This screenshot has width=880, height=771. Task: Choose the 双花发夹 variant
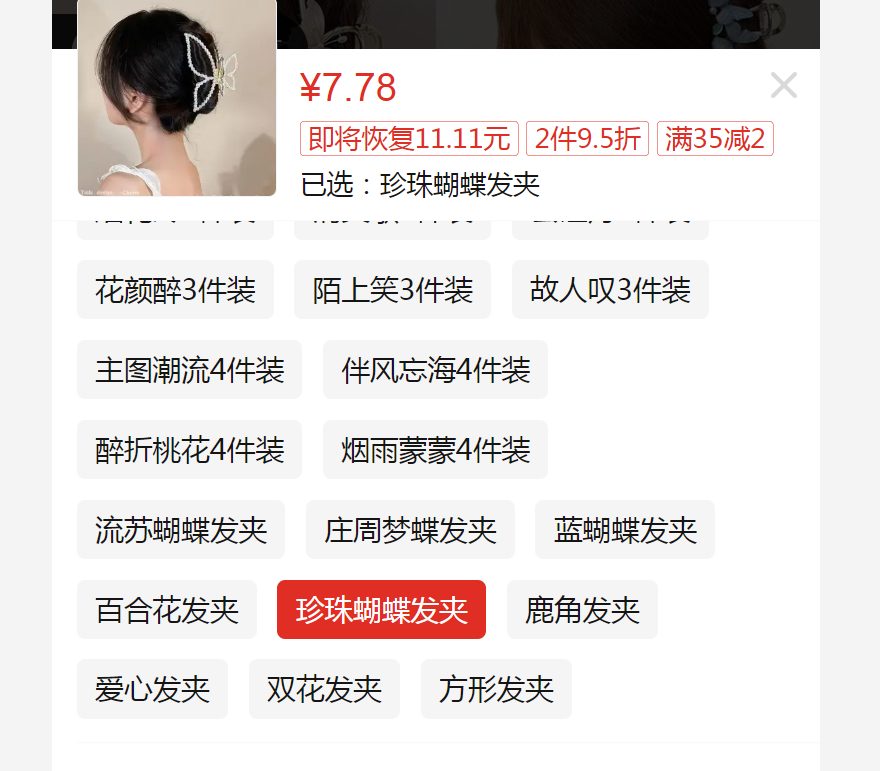pos(324,689)
